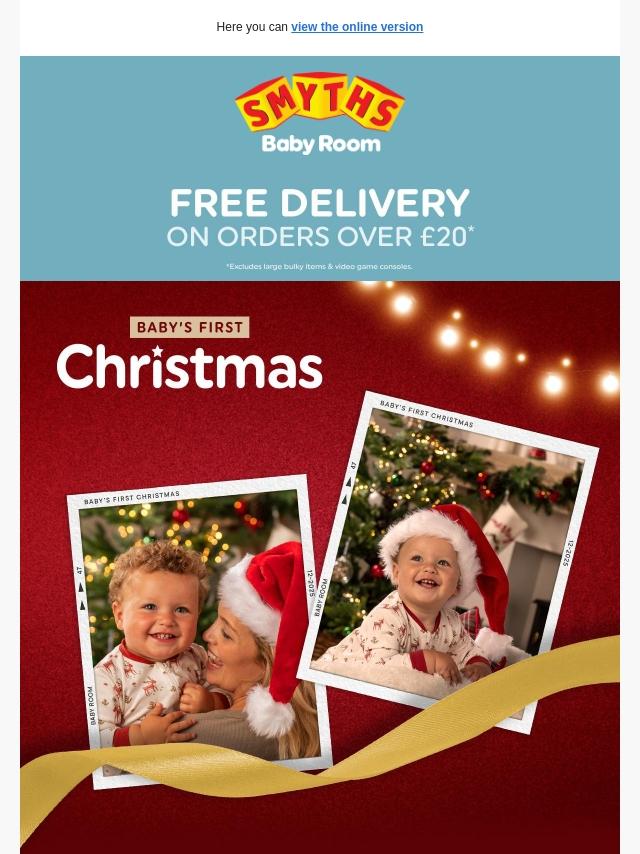
Task: Open the 'view the online version' link
Action: [357, 27]
